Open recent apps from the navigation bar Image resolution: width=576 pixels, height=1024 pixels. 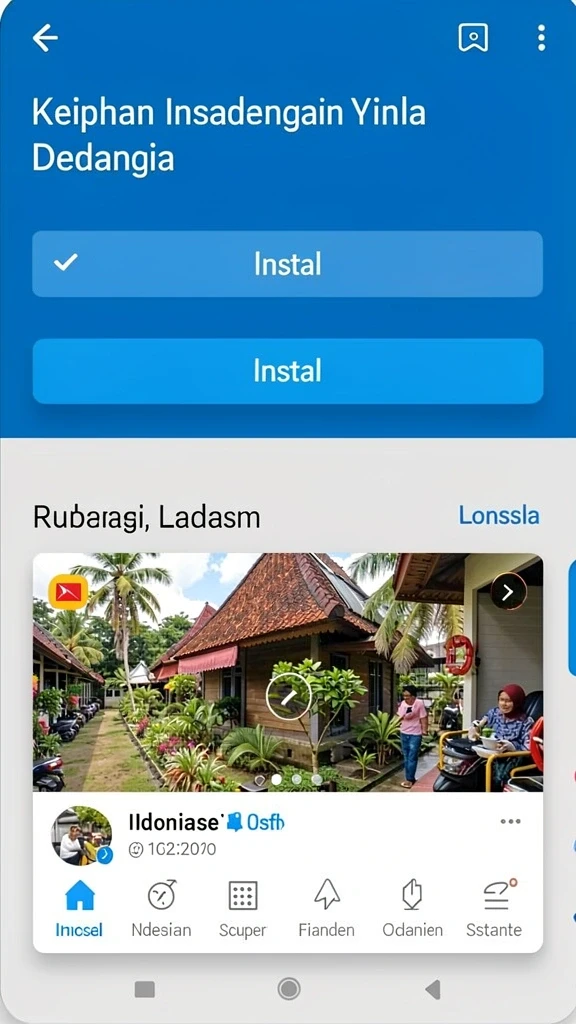(x=144, y=989)
